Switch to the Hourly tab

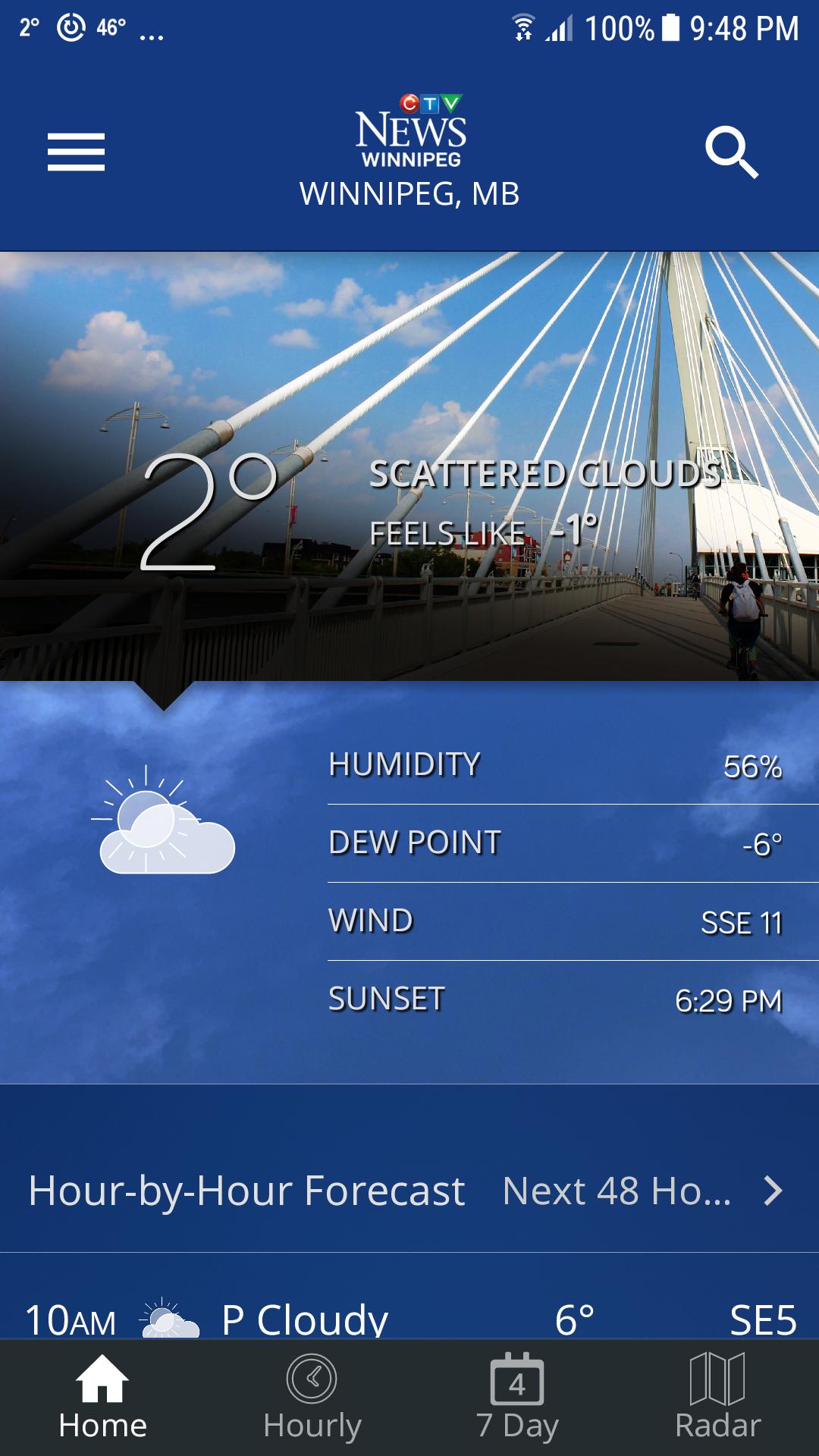click(312, 1398)
